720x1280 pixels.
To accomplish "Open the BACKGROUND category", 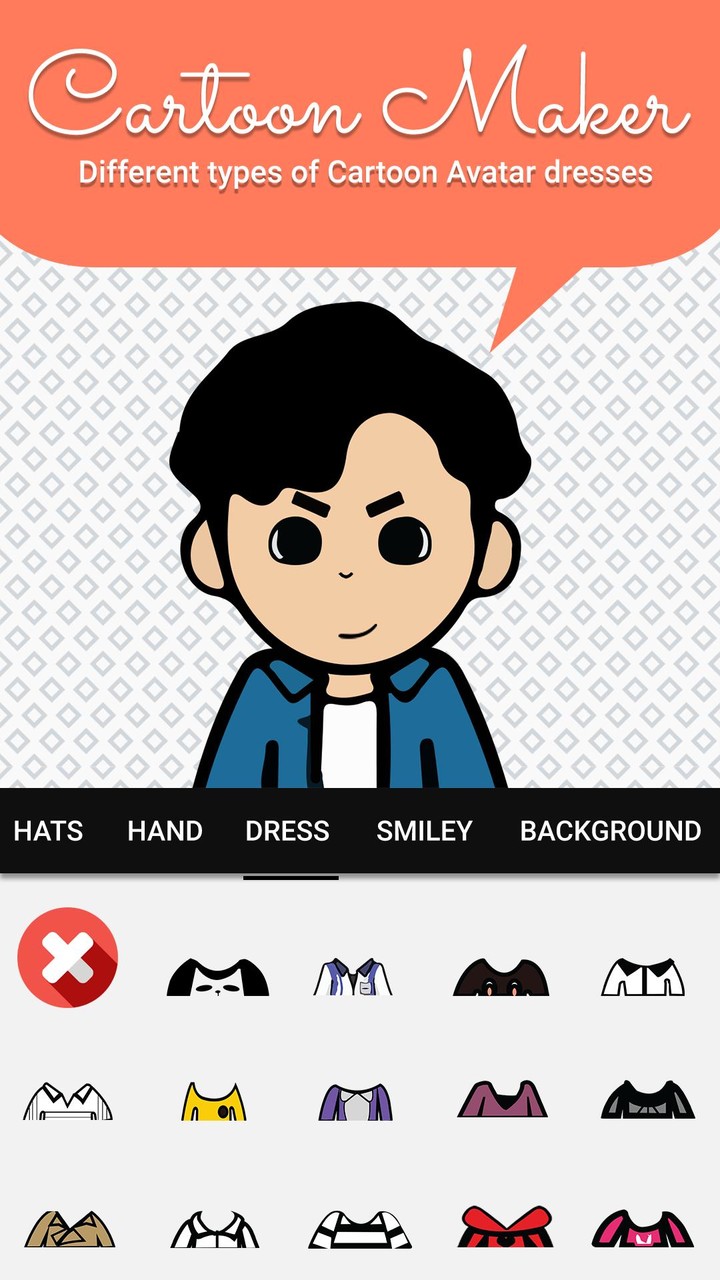I will (x=609, y=831).
